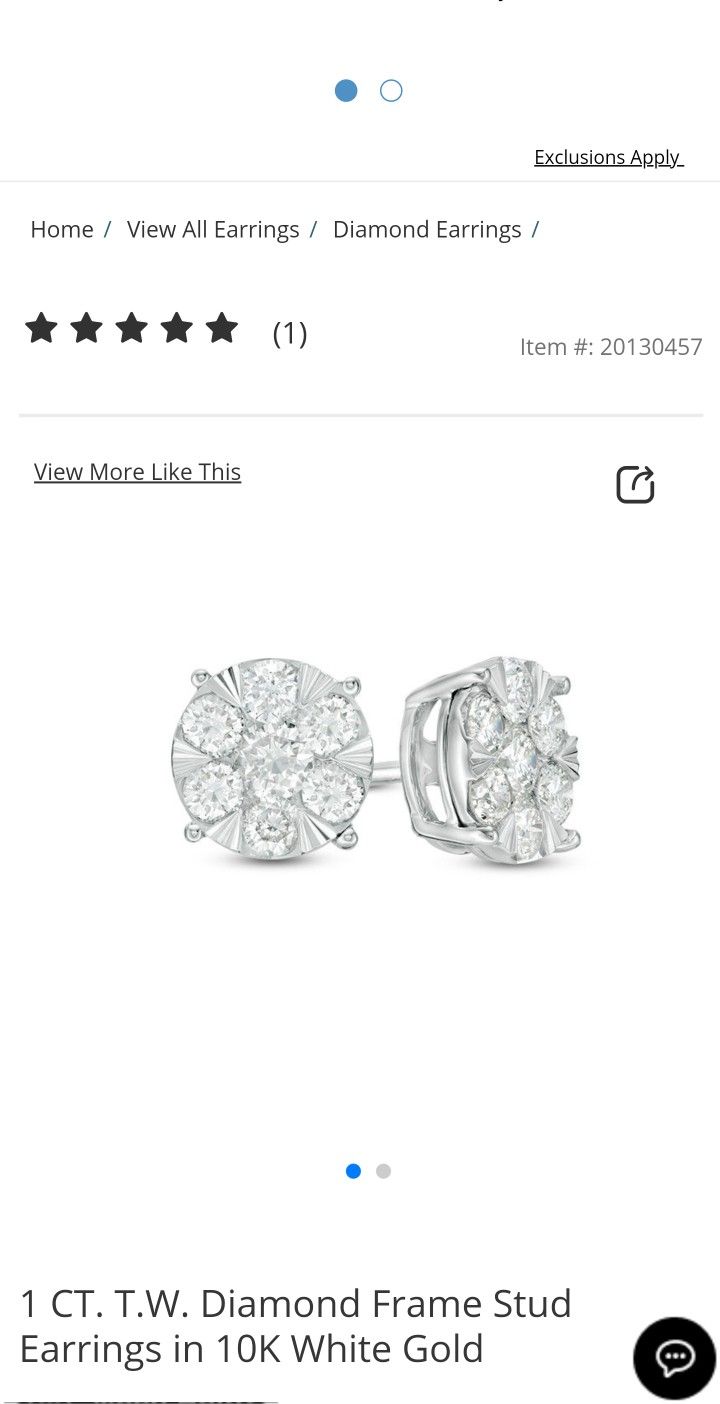Open the Exclusions Apply link
Viewport: 720px width, 1404px height.
[608, 157]
